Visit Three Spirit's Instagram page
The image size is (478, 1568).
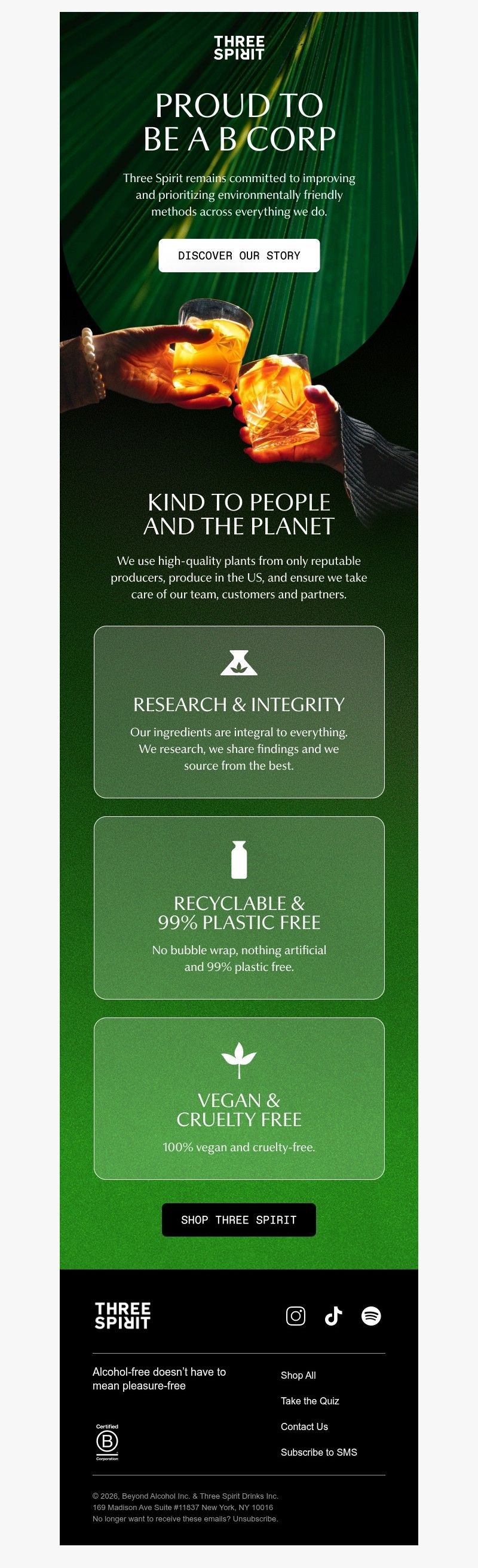(296, 1316)
